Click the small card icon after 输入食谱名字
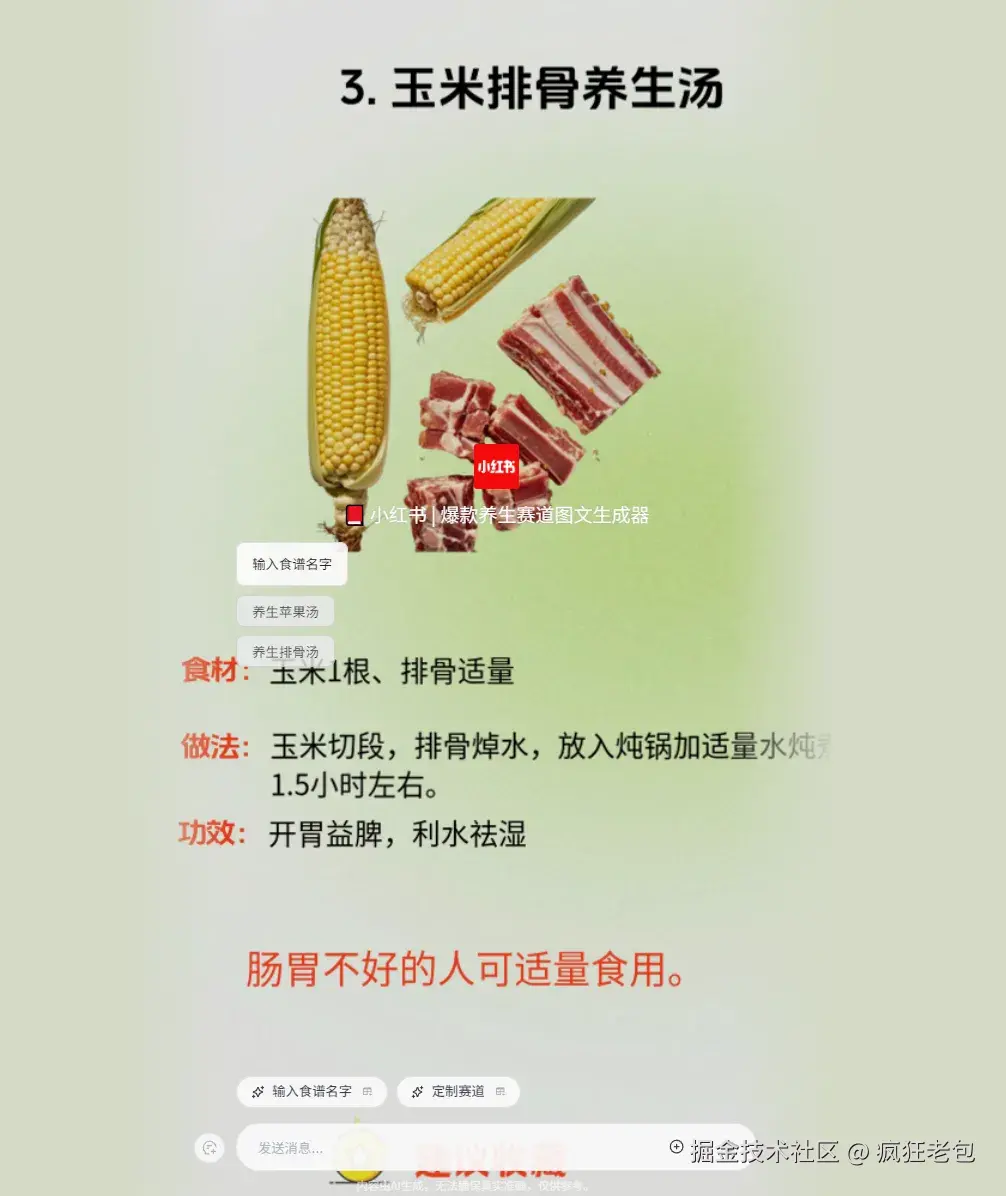The image size is (1006, 1196). (366, 1092)
